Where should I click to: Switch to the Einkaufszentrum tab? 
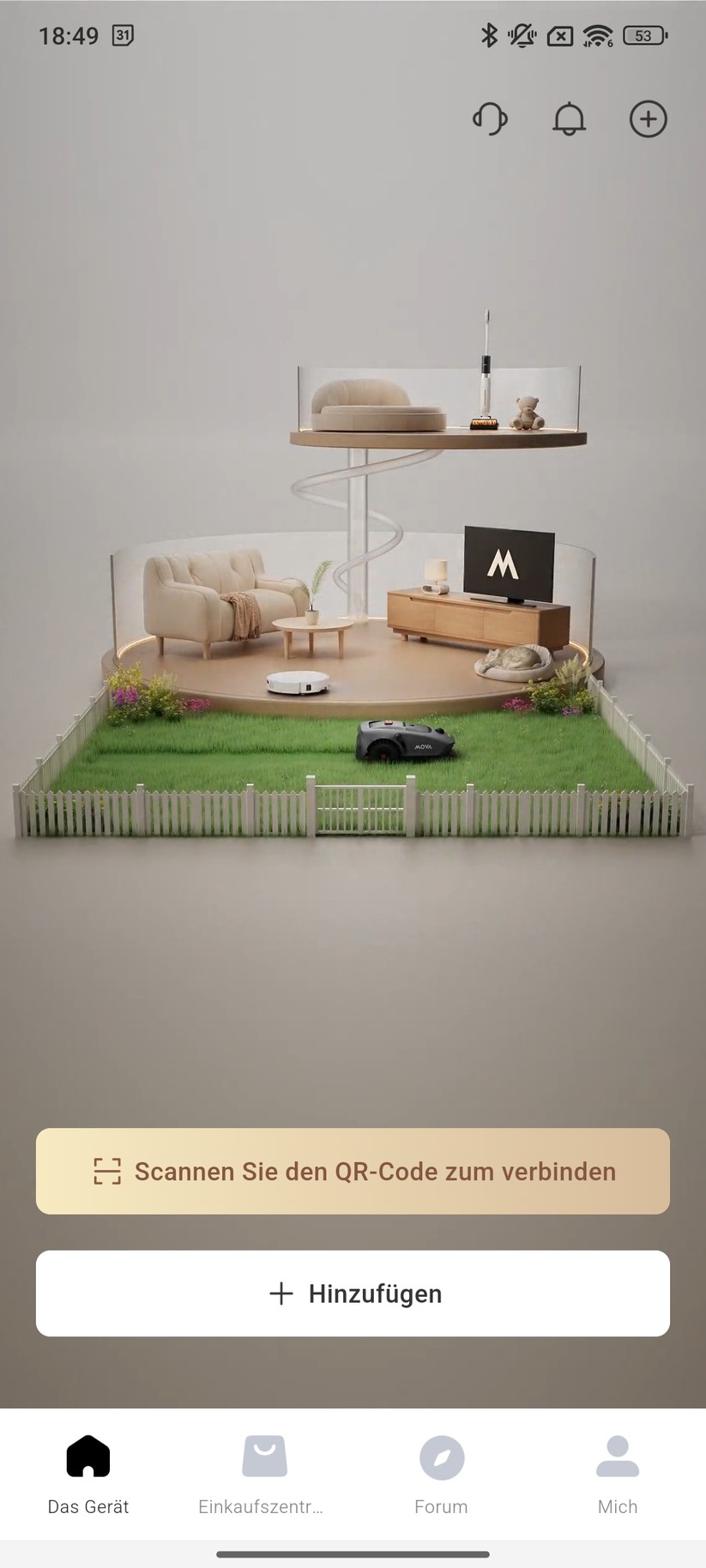click(x=264, y=1475)
